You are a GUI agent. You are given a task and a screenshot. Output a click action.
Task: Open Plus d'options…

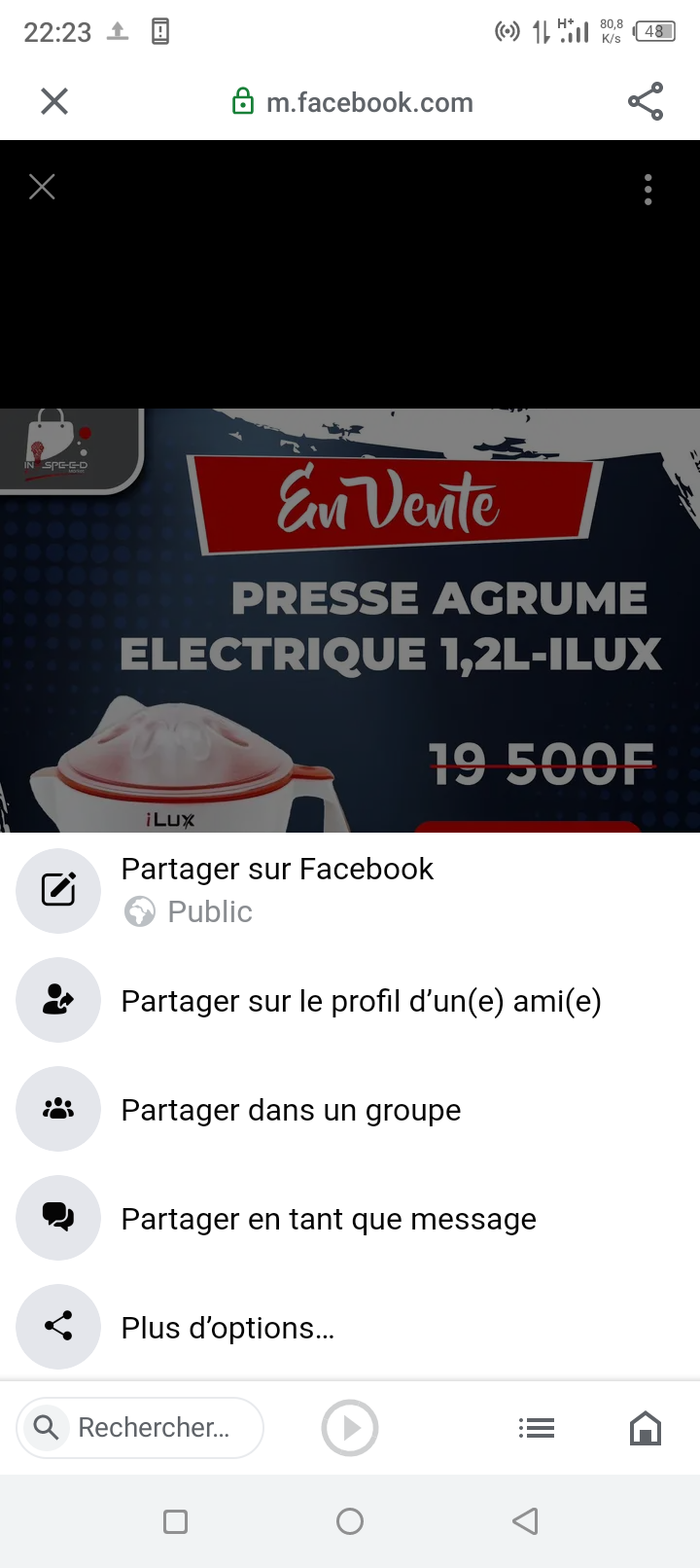point(227,1328)
